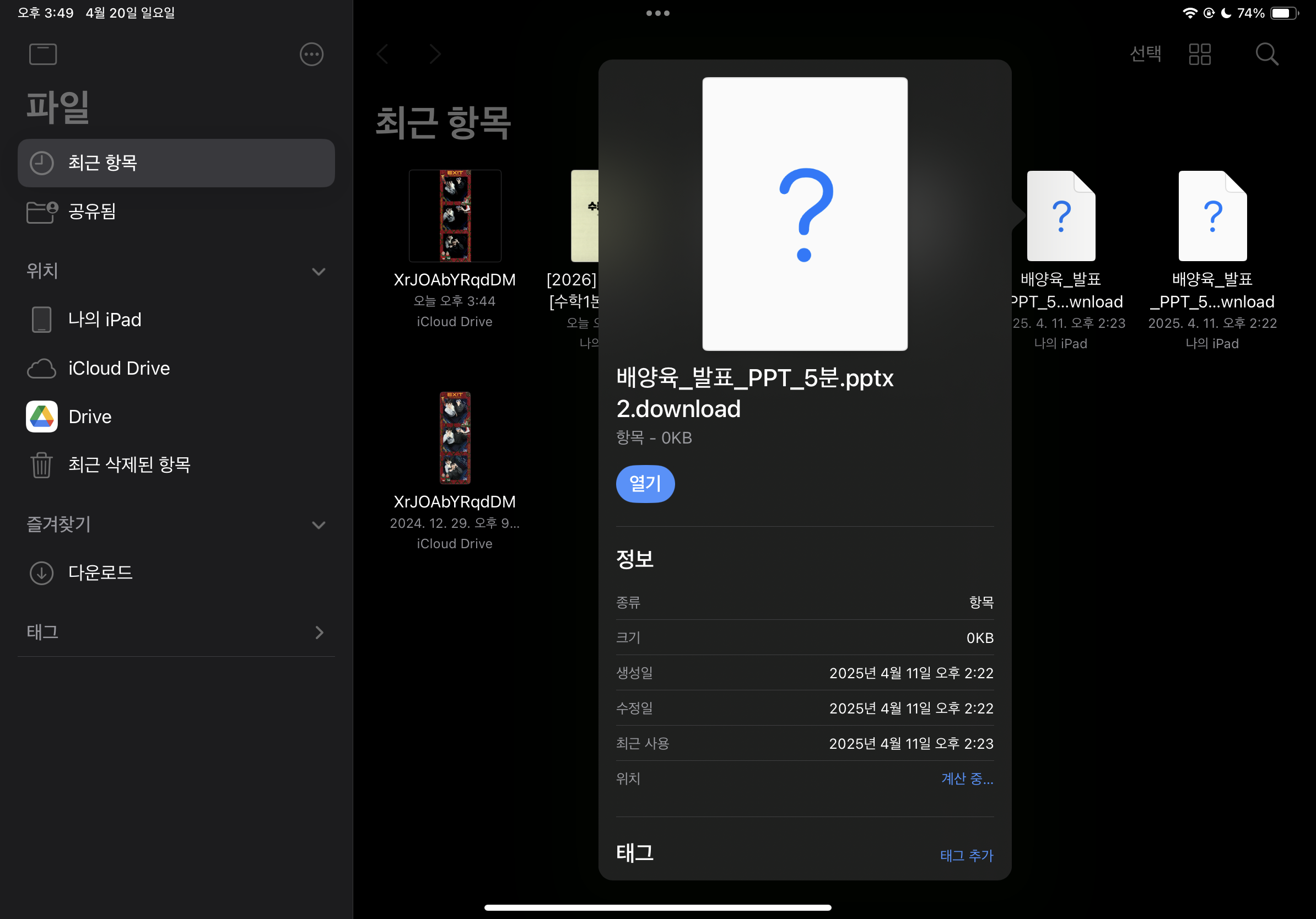Open the iCloud Drive location
Screen dimensions: 1316x919
pos(118,368)
